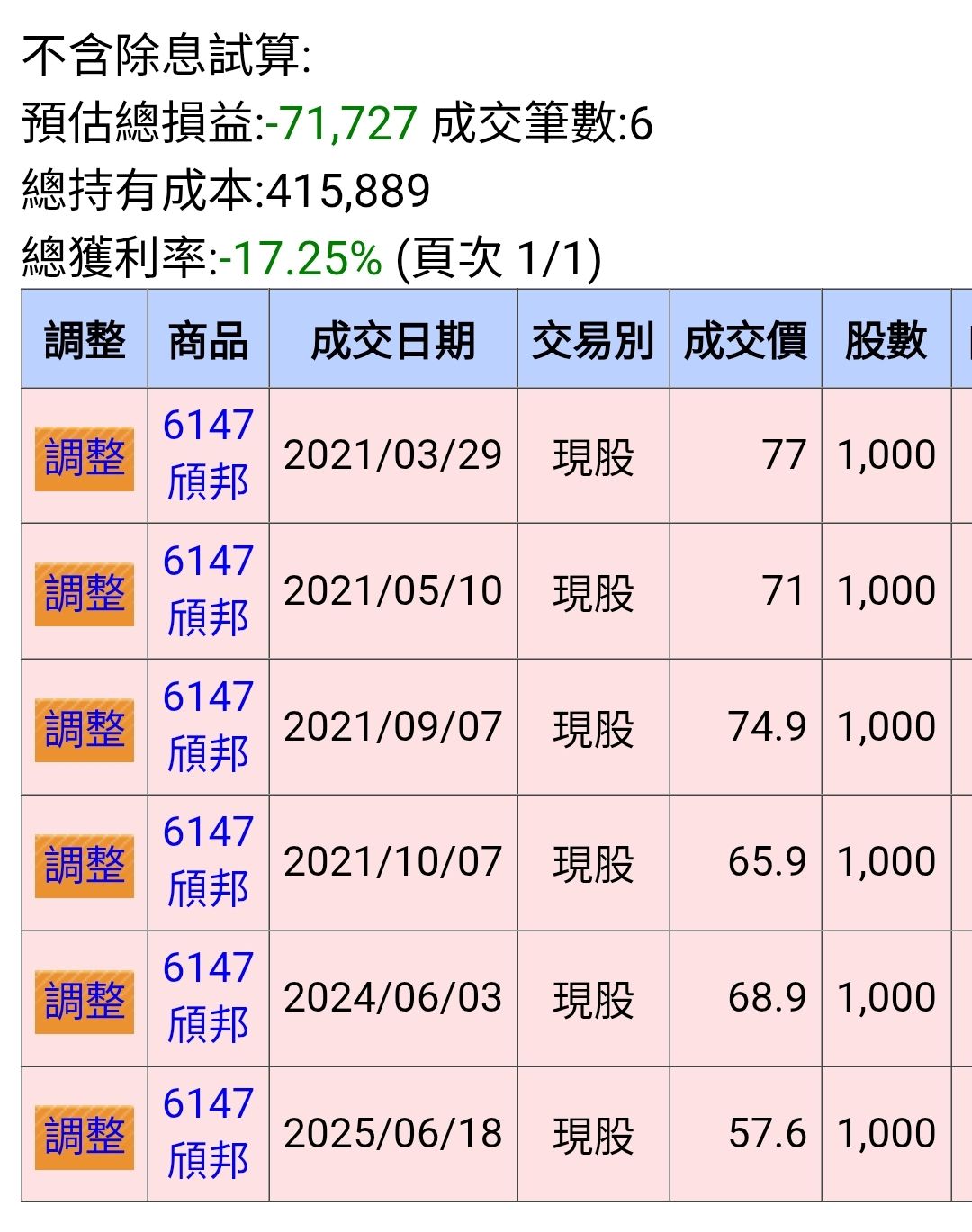Select 調整 for the 2025/06/18 row
The width and height of the screenshot is (972, 1232).
click(x=85, y=1137)
